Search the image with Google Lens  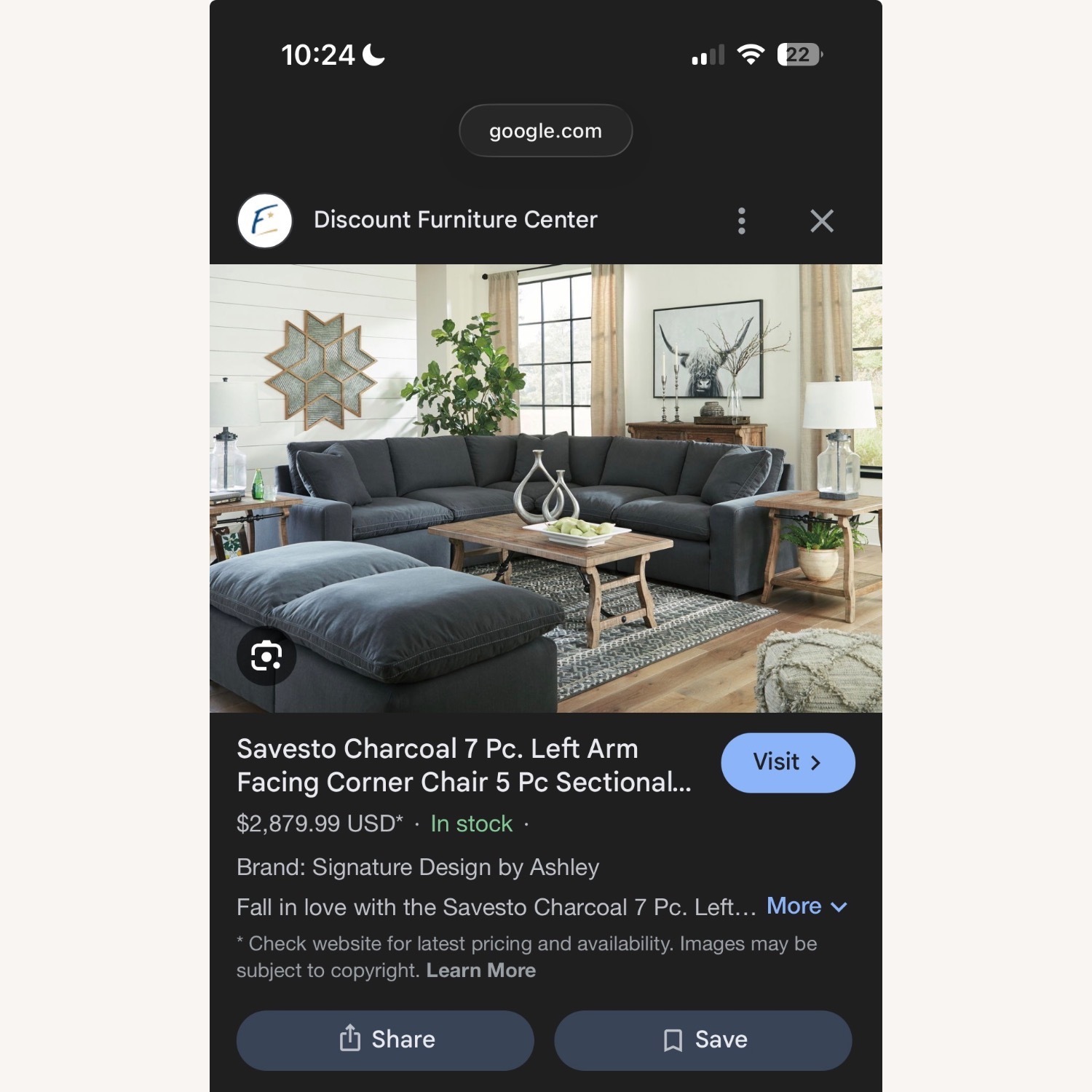pyautogui.click(x=266, y=656)
